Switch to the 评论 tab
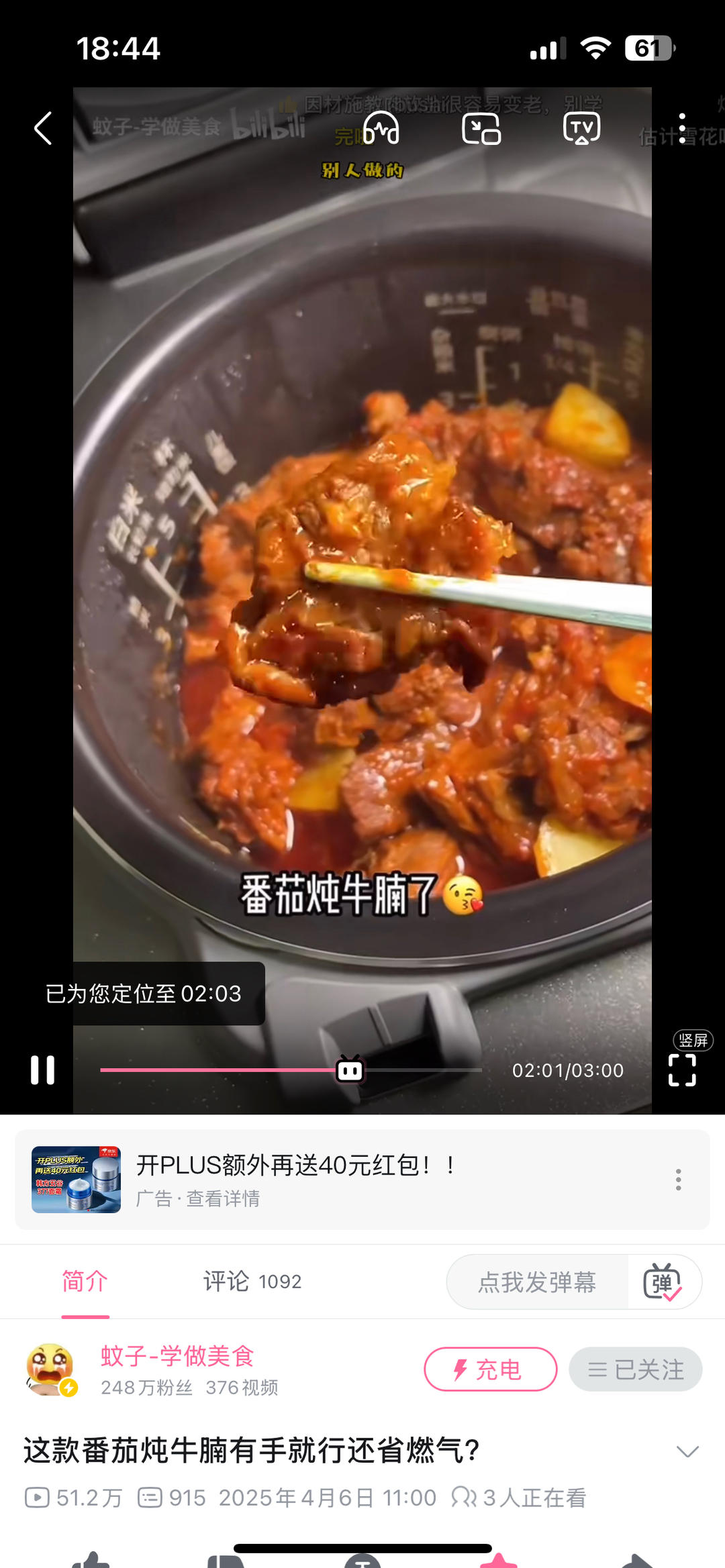This screenshot has height=1568, width=725. click(252, 1282)
